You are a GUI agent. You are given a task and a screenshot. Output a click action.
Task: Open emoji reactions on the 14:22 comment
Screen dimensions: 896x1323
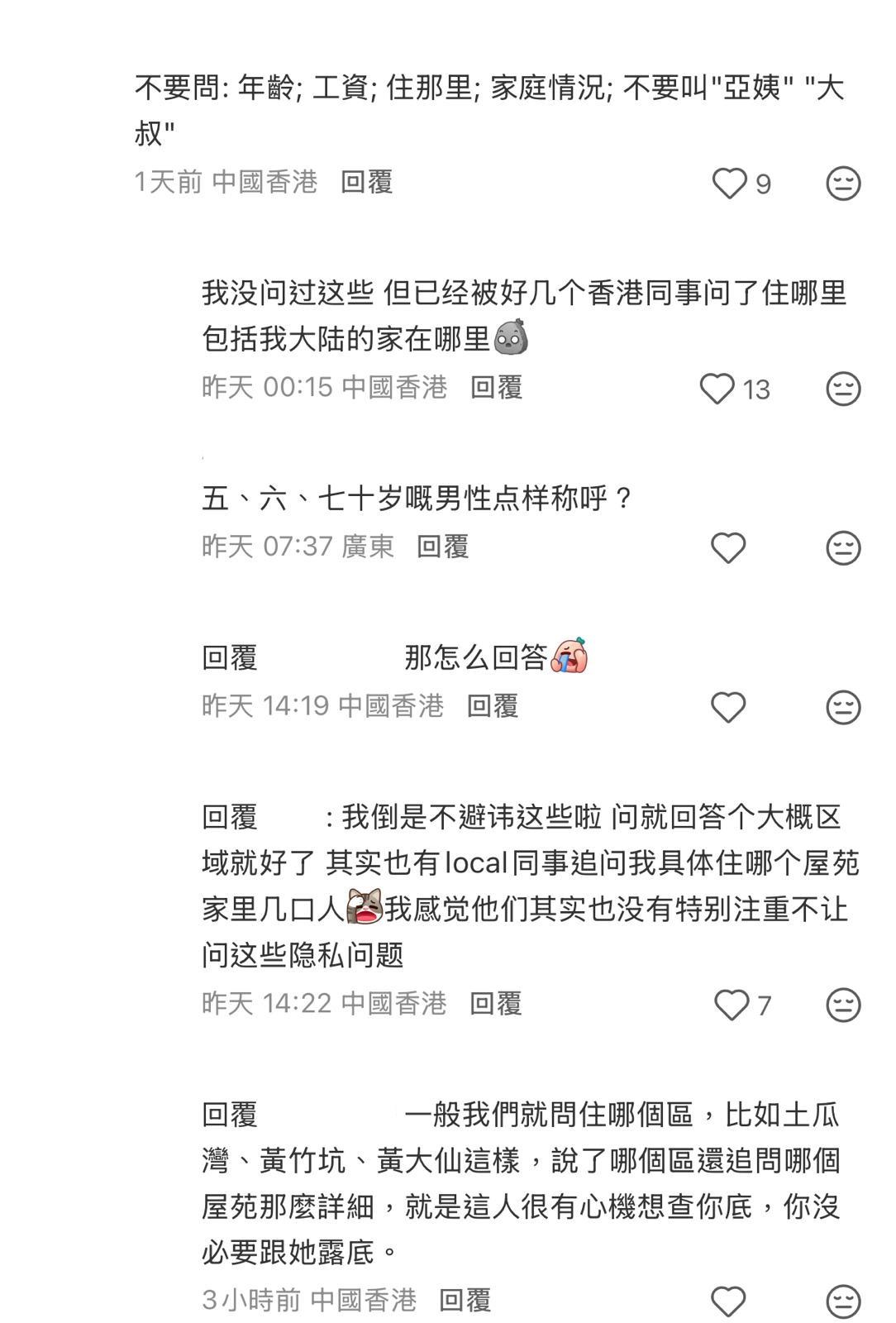pos(843,1003)
